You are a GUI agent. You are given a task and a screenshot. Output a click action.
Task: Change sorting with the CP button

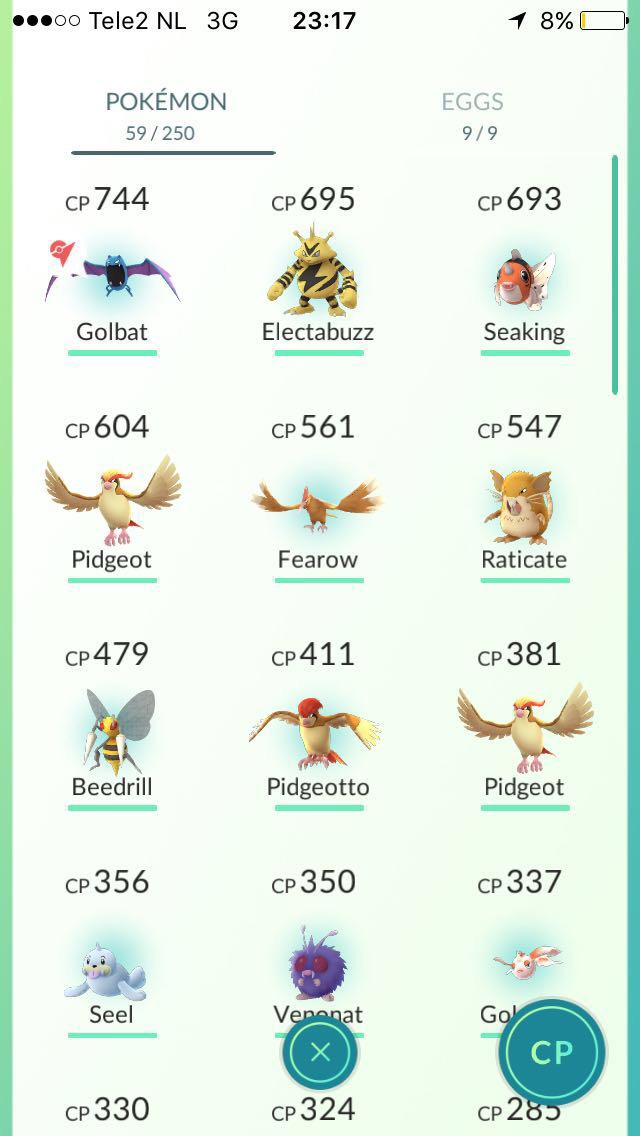tap(552, 1052)
